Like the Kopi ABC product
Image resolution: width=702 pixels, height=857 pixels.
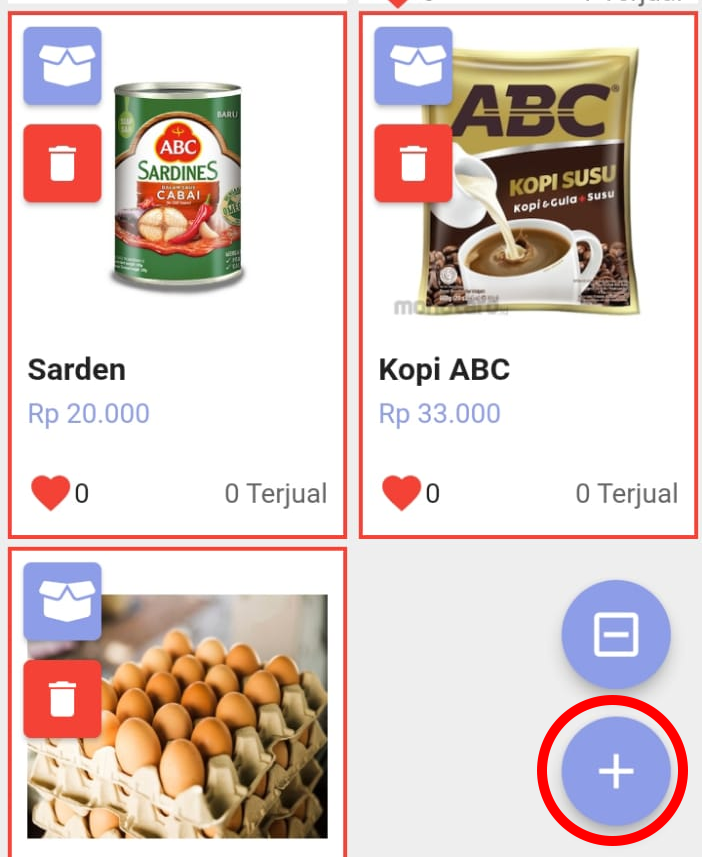point(401,493)
